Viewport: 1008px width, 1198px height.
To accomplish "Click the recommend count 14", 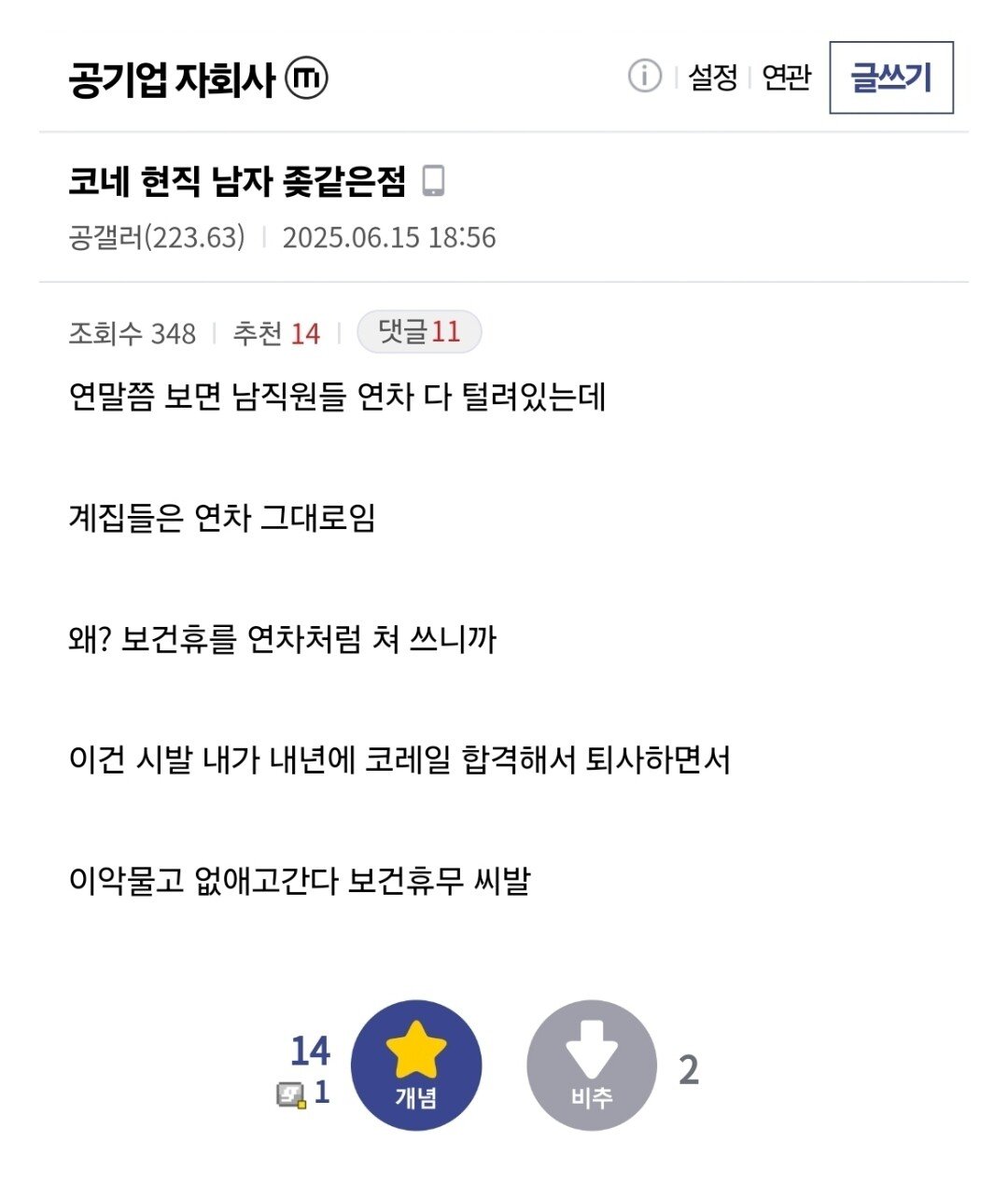I will [309, 333].
